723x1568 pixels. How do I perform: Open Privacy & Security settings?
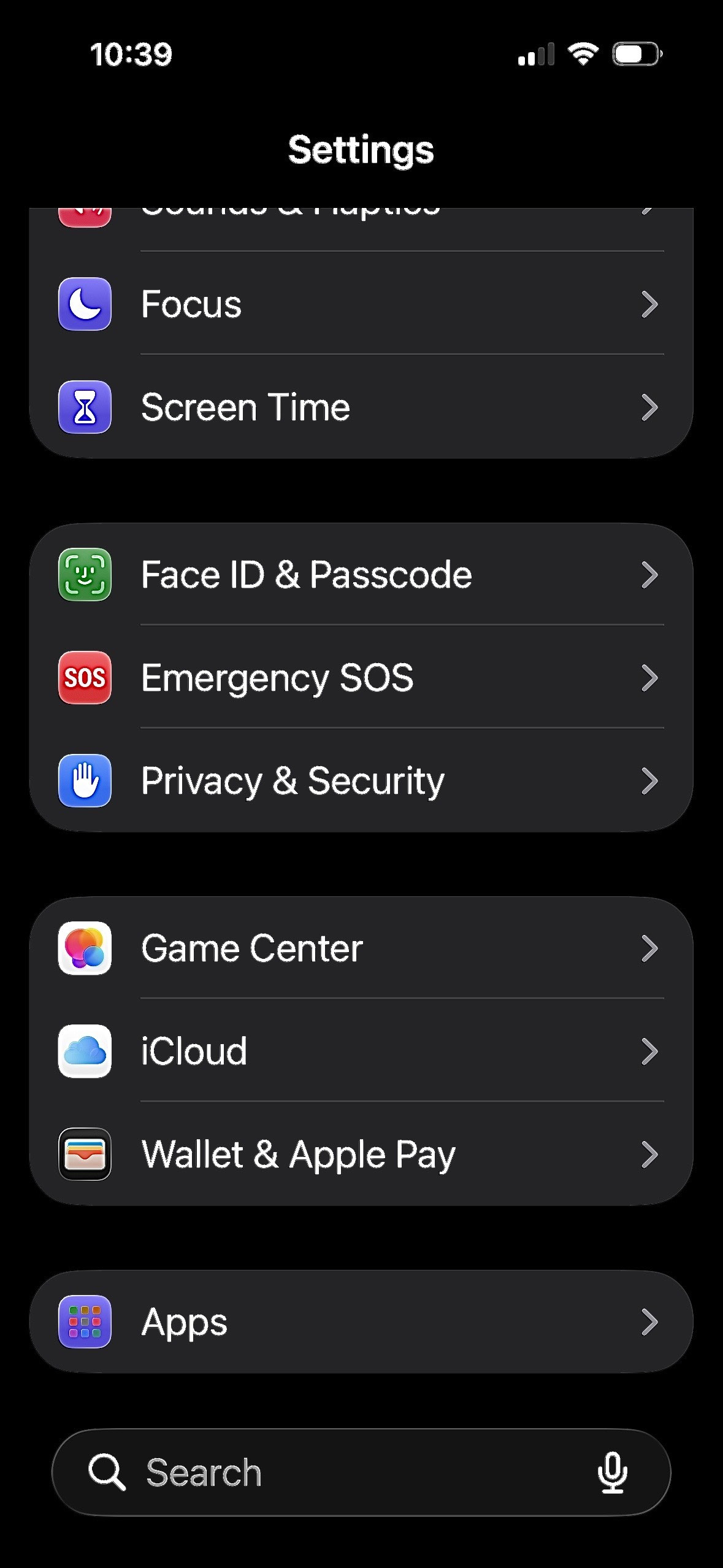click(361, 781)
